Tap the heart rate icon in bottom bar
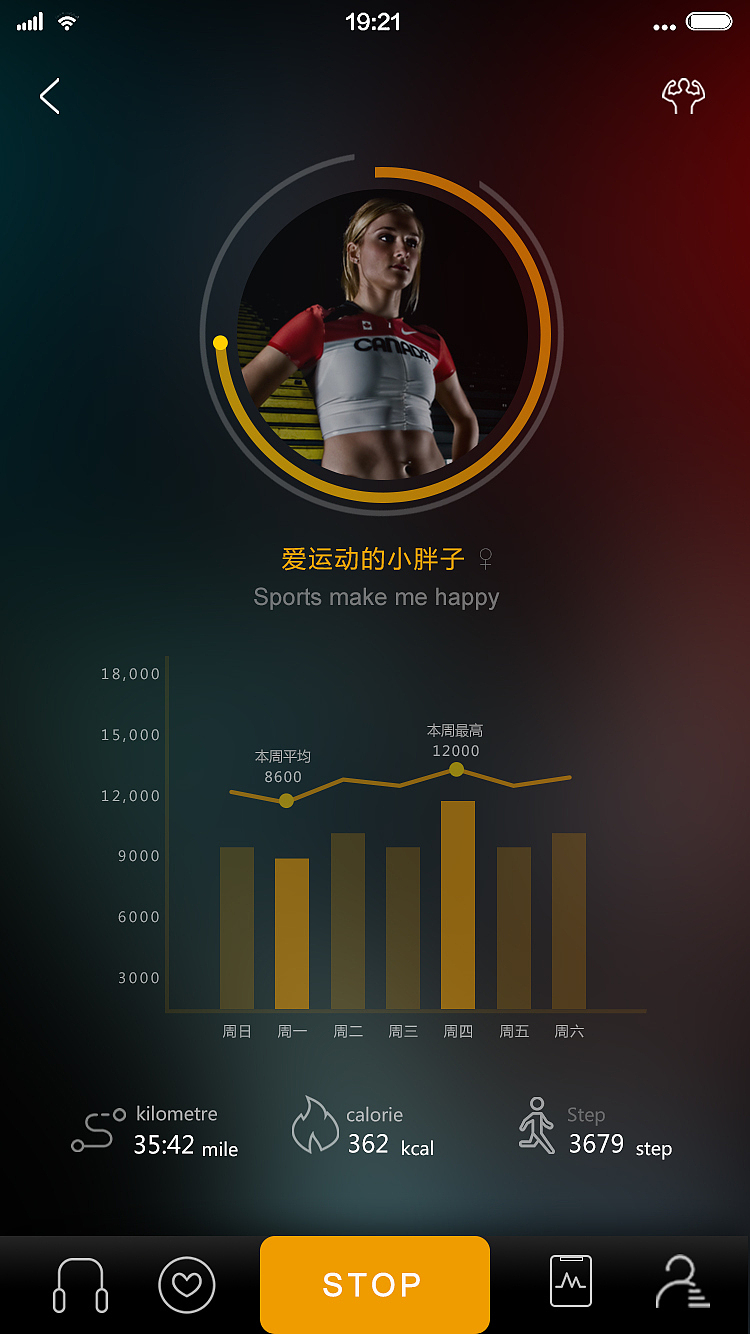 [x=187, y=1284]
